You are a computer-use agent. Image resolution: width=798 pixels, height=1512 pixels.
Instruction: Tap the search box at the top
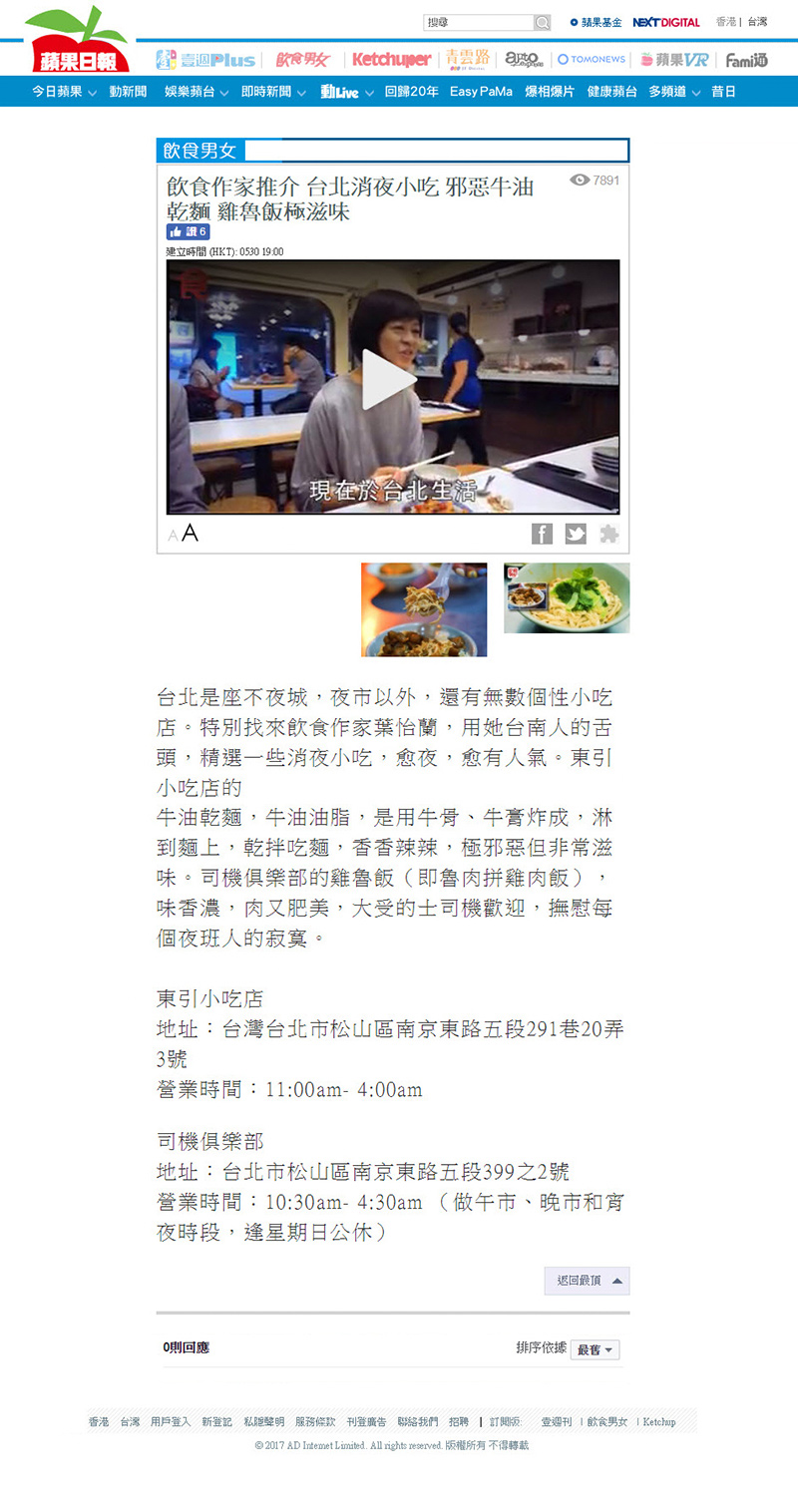click(479, 22)
